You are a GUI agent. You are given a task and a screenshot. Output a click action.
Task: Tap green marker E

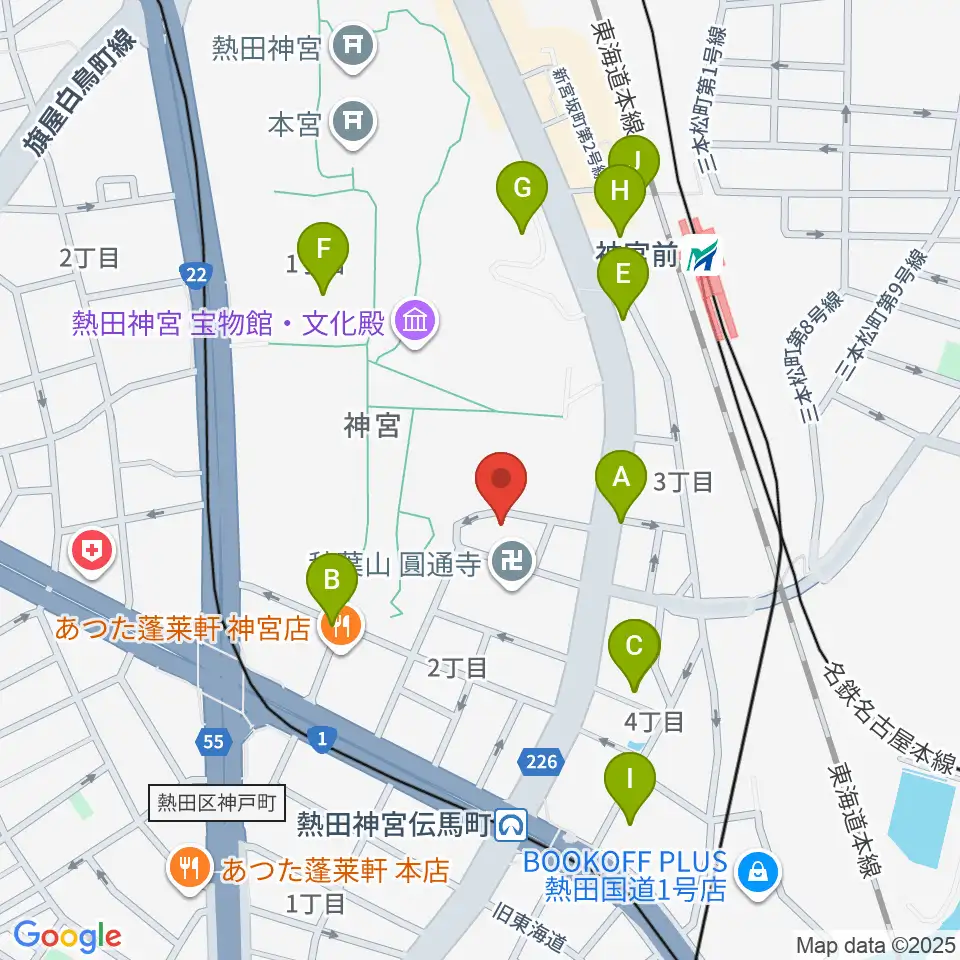(x=623, y=282)
